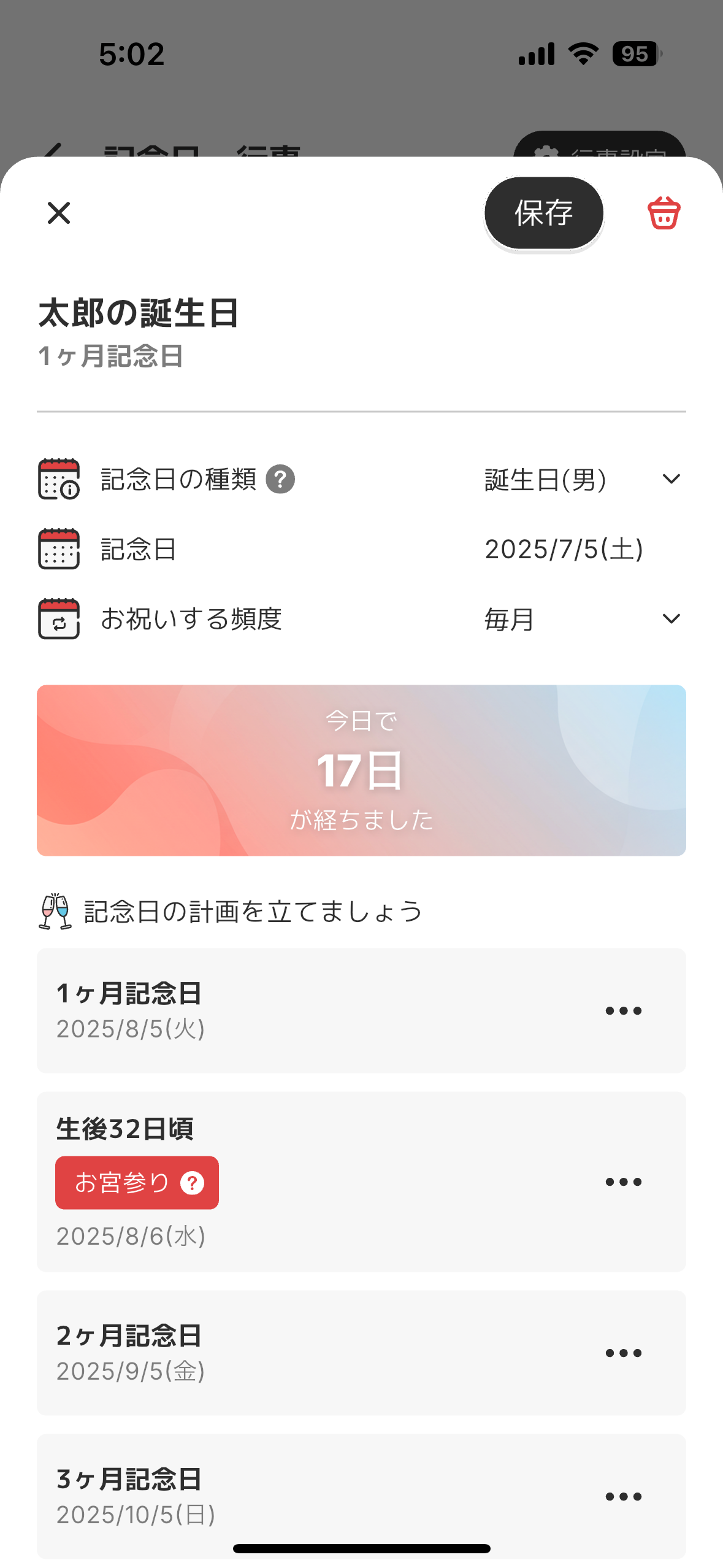Viewport: 723px width, 1568px height.
Task: Edit the title 太郎の誕生日
Action: (139, 313)
